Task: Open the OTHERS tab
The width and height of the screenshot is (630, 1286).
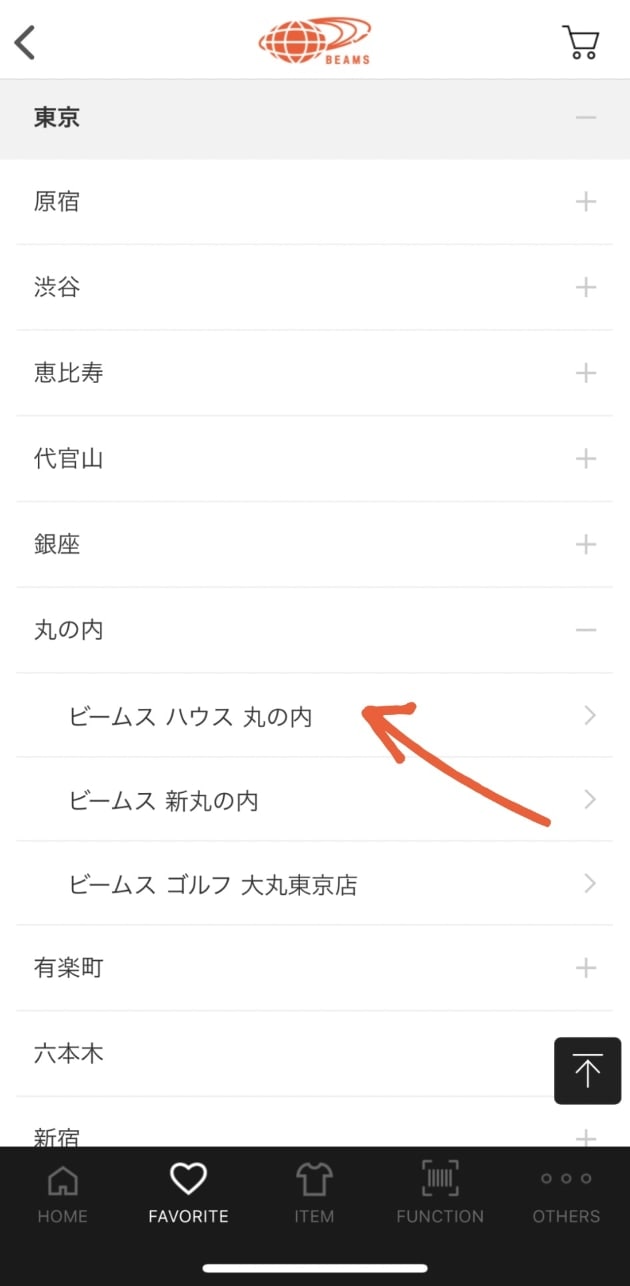Action: pos(566,1194)
